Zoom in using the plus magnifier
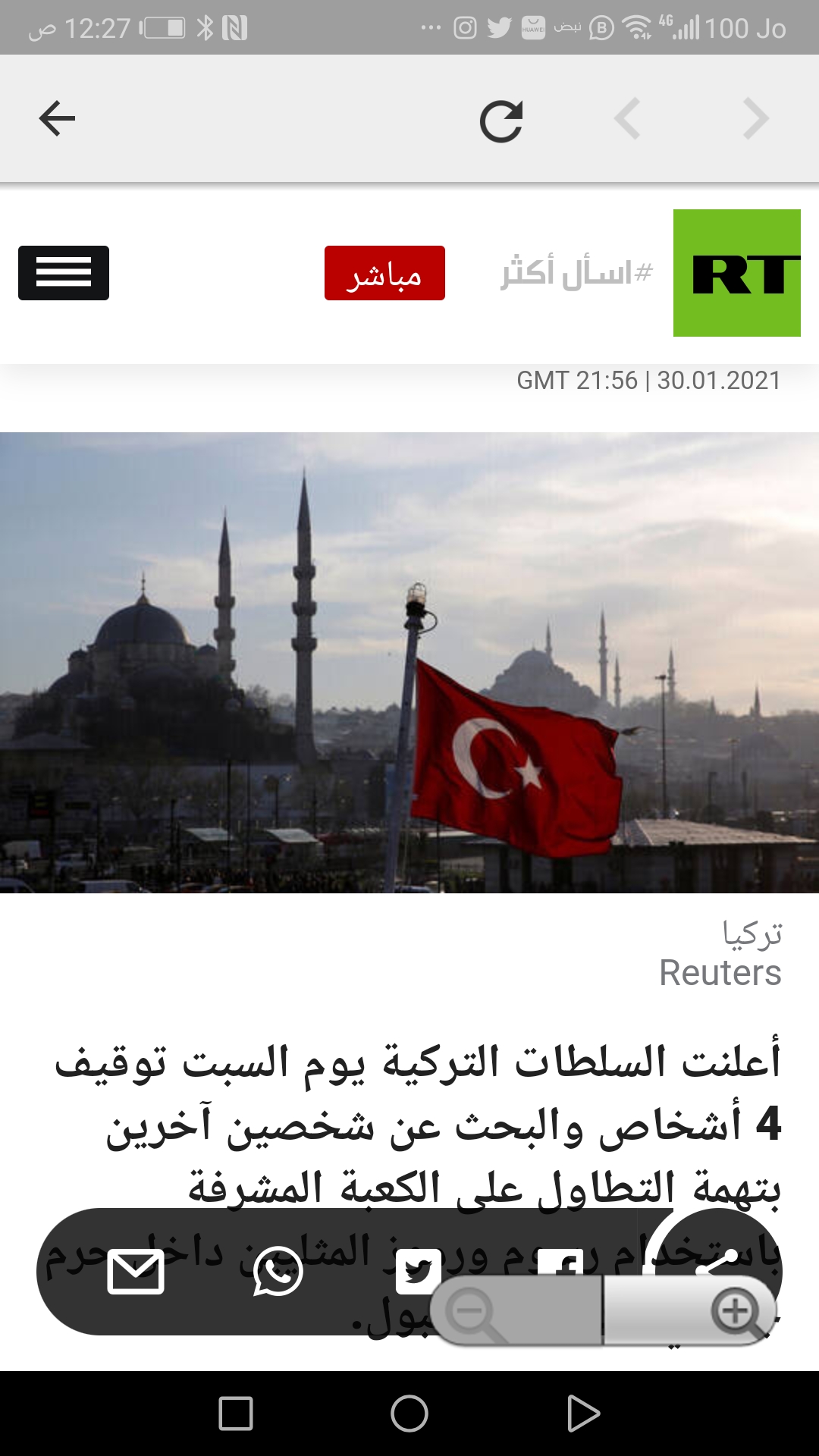 coord(736,1312)
